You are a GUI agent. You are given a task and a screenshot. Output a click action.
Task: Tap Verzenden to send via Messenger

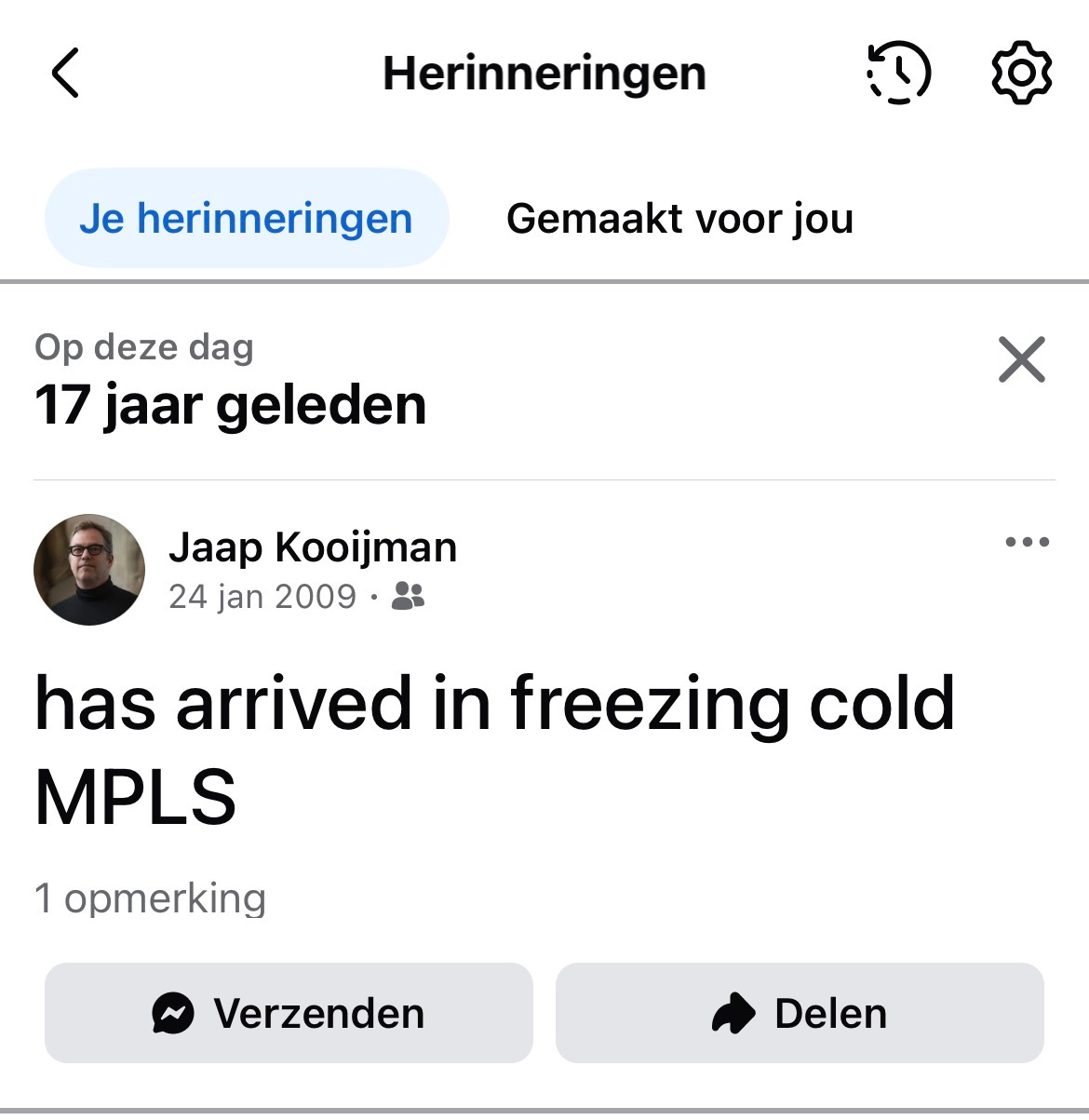(289, 1013)
